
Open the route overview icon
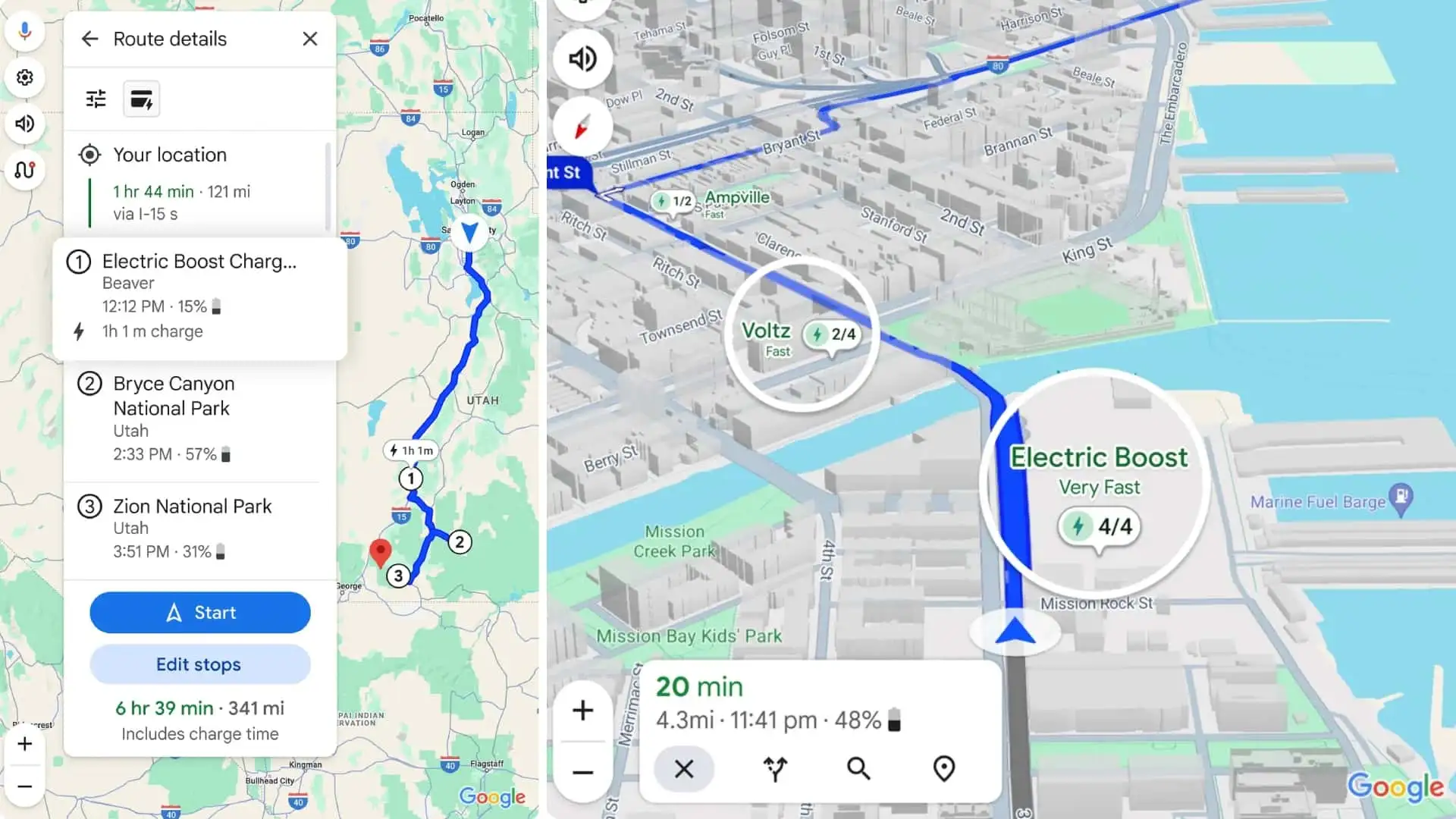25,170
